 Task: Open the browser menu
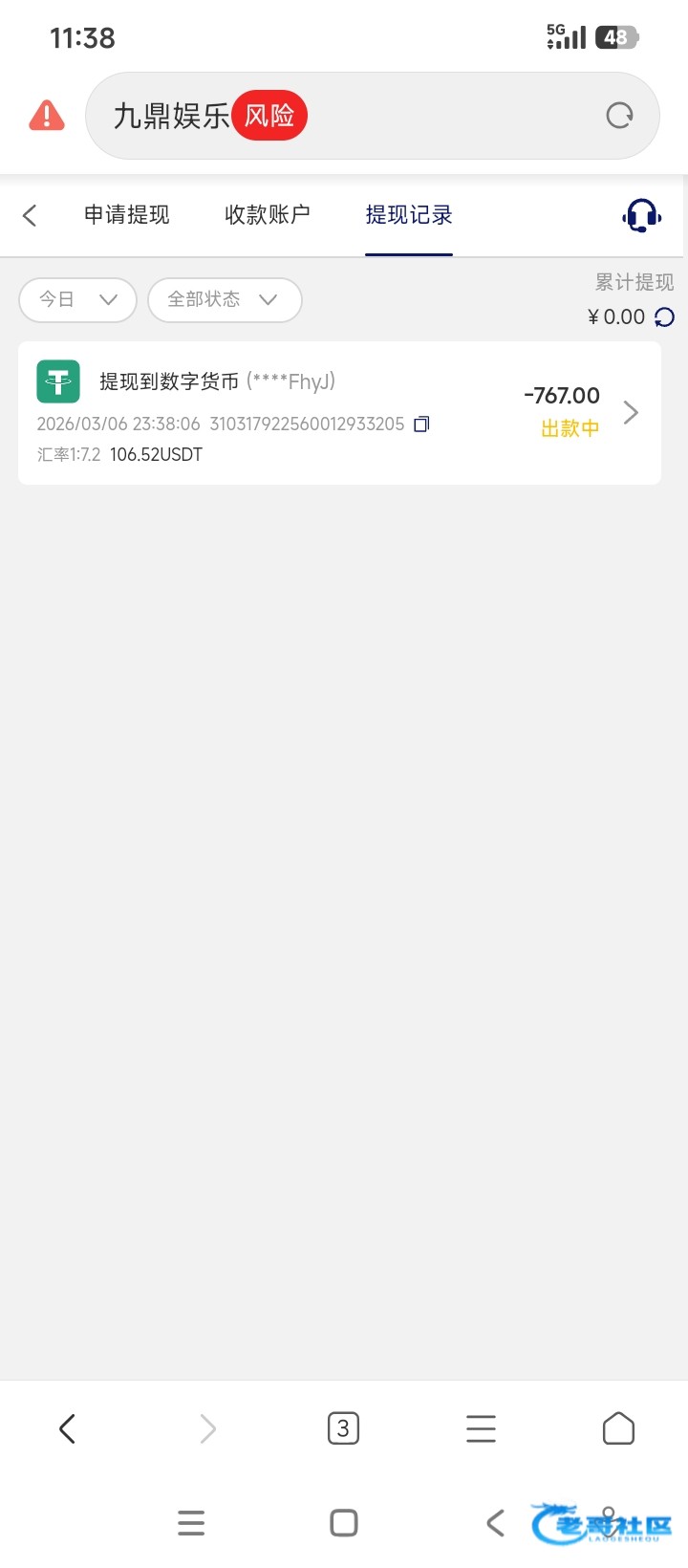coord(481,1428)
